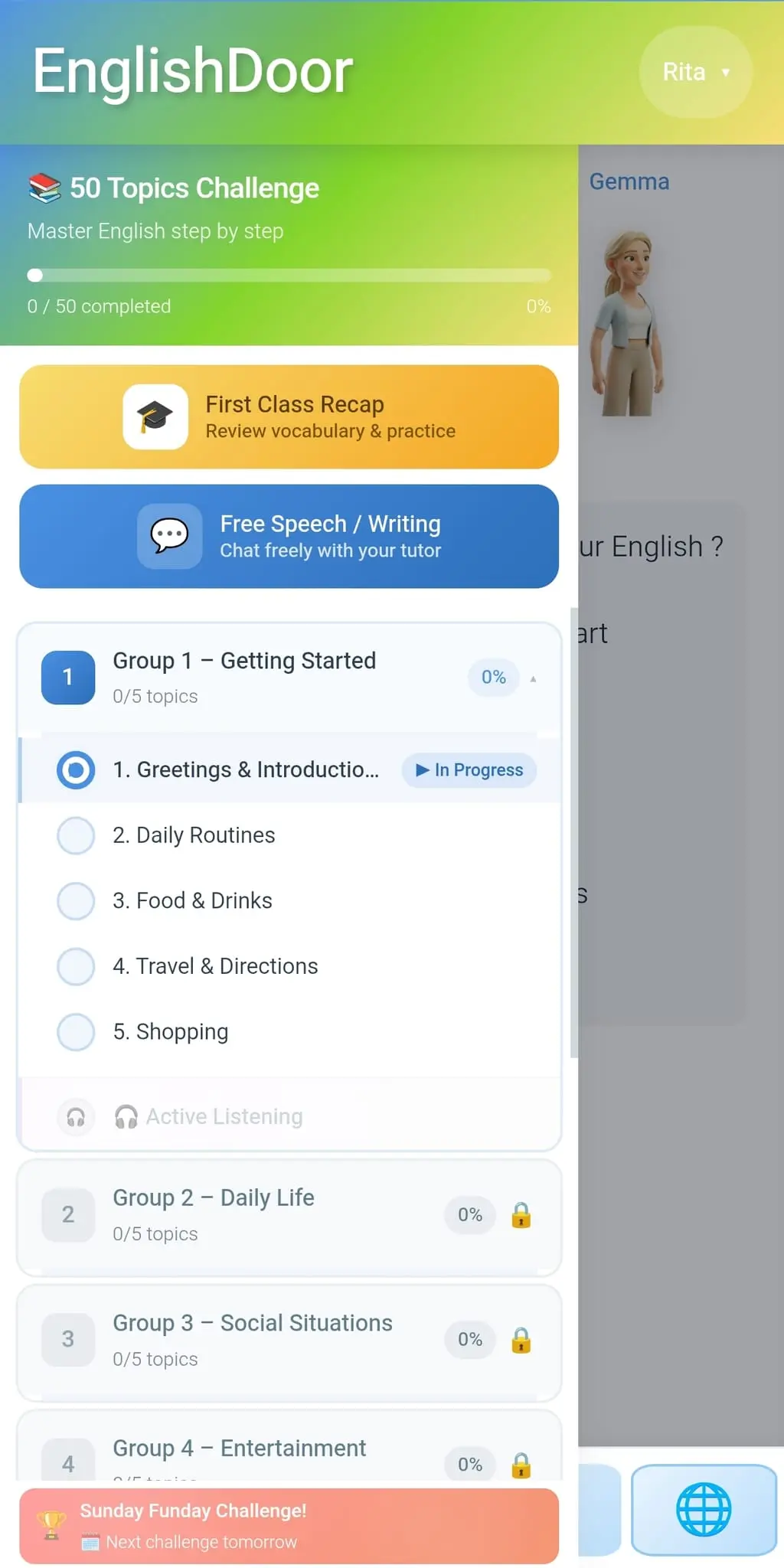
Task: Open the Food & Drinks topic
Action: (x=289, y=900)
